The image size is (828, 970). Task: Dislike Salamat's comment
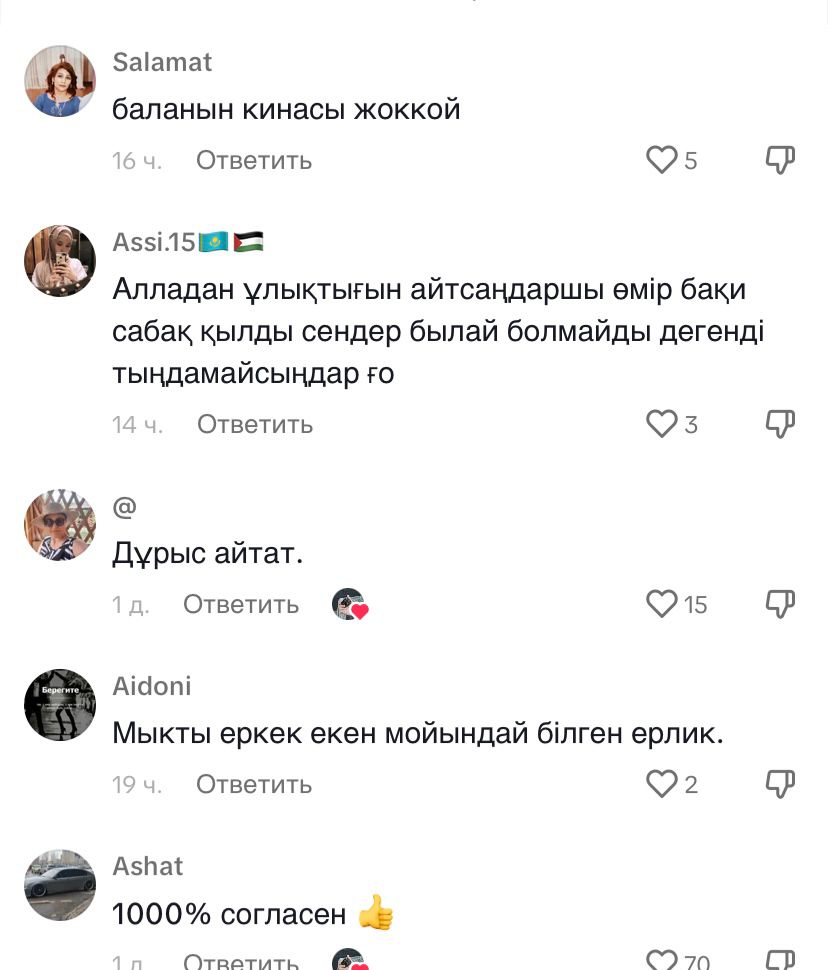780,160
